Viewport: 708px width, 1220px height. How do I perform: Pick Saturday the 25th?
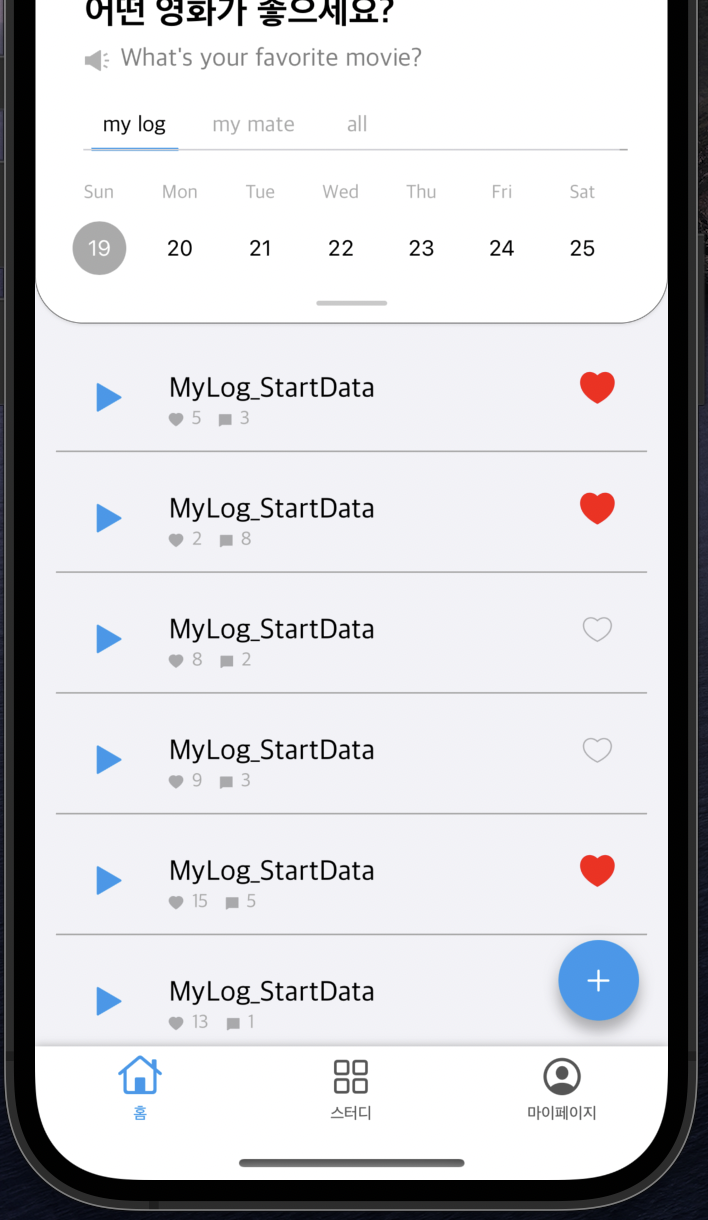(x=582, y=248)
